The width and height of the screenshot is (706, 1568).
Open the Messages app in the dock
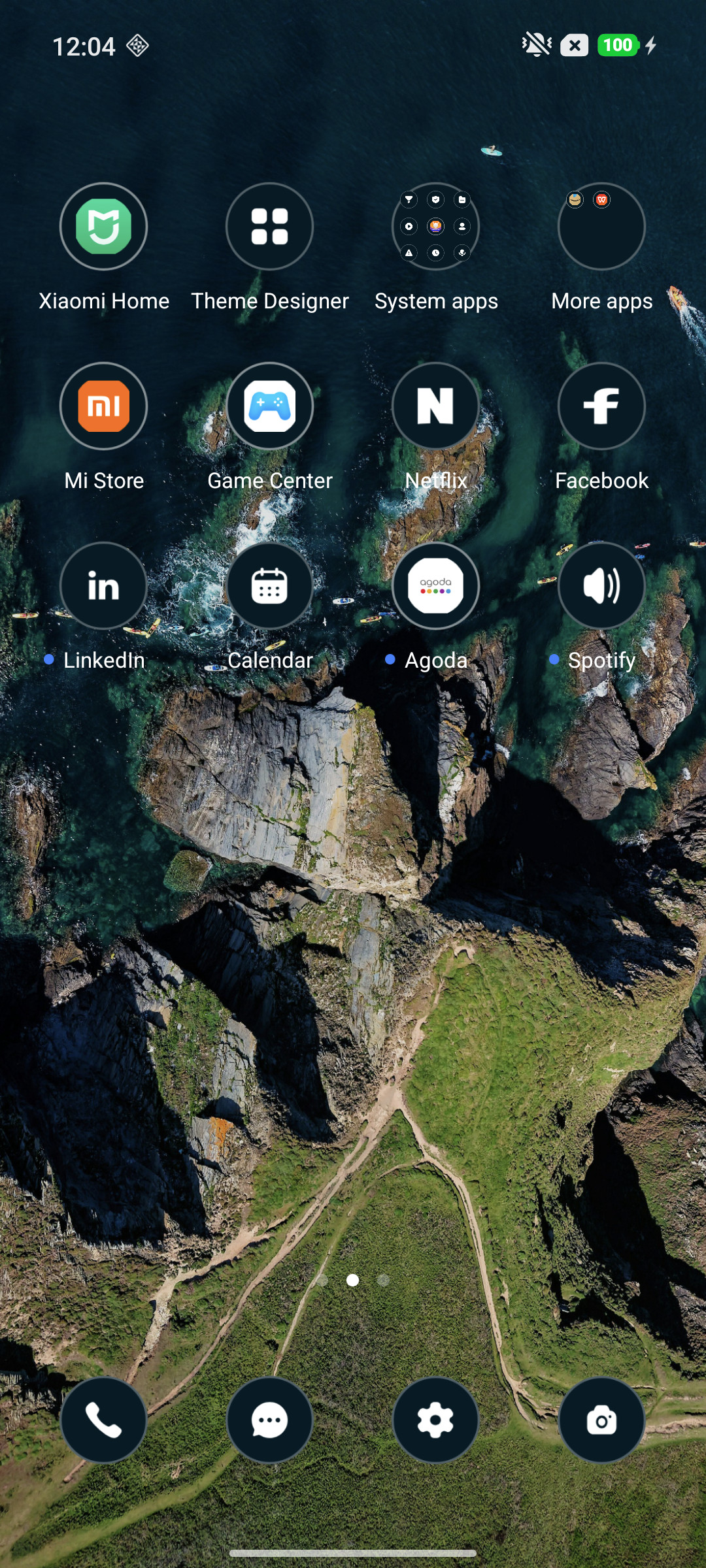[x=269, y=1420]
